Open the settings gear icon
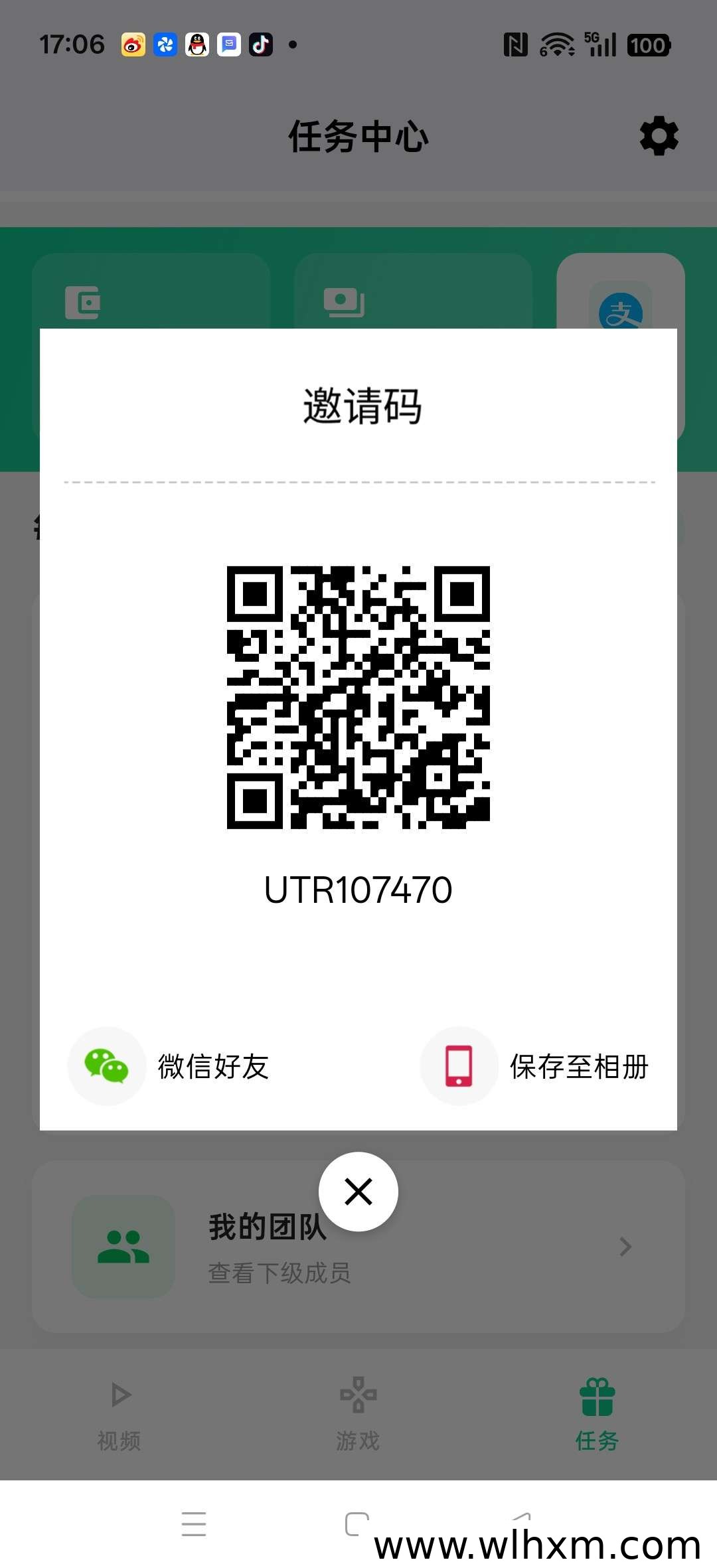The width and height of the screenshot is (717, 1568). (659, 136)
